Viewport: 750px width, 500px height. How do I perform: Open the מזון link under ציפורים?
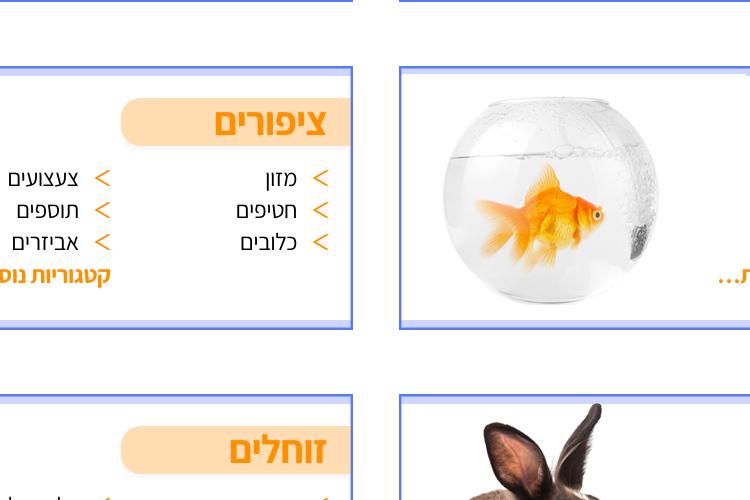click(281, 179)
